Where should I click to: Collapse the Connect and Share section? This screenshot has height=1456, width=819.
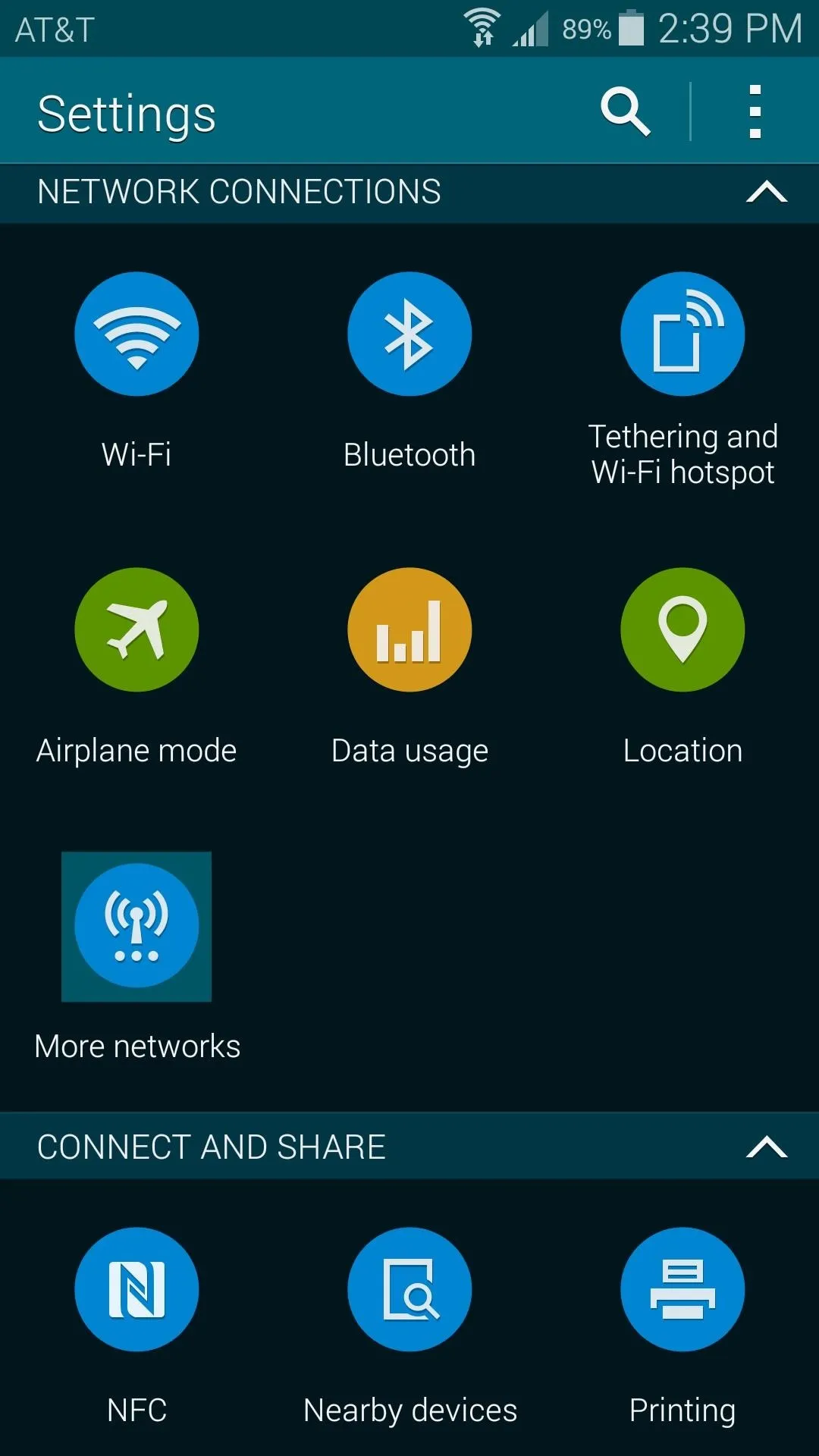(767, 1147)
